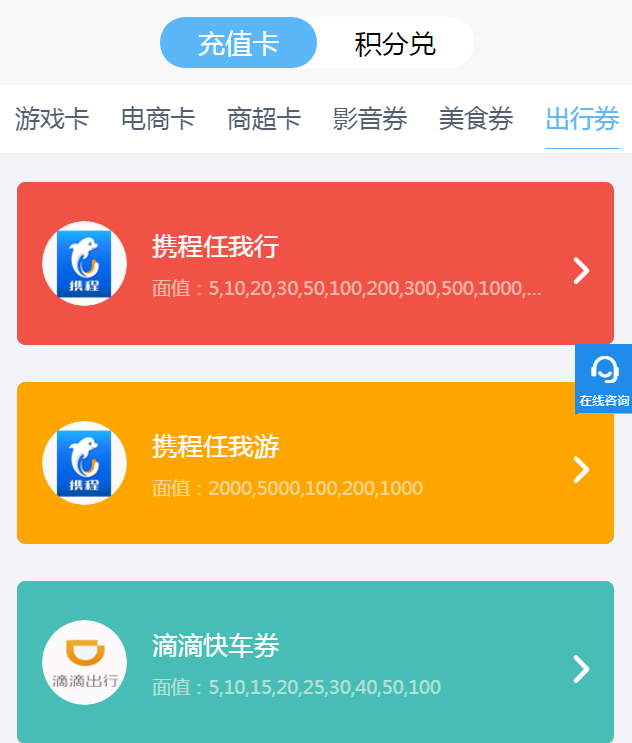Image resolution: width=632 pixels, height=743 pixels.
Task: Select the 出行券 tab
Action: click(x=582, y=119)
